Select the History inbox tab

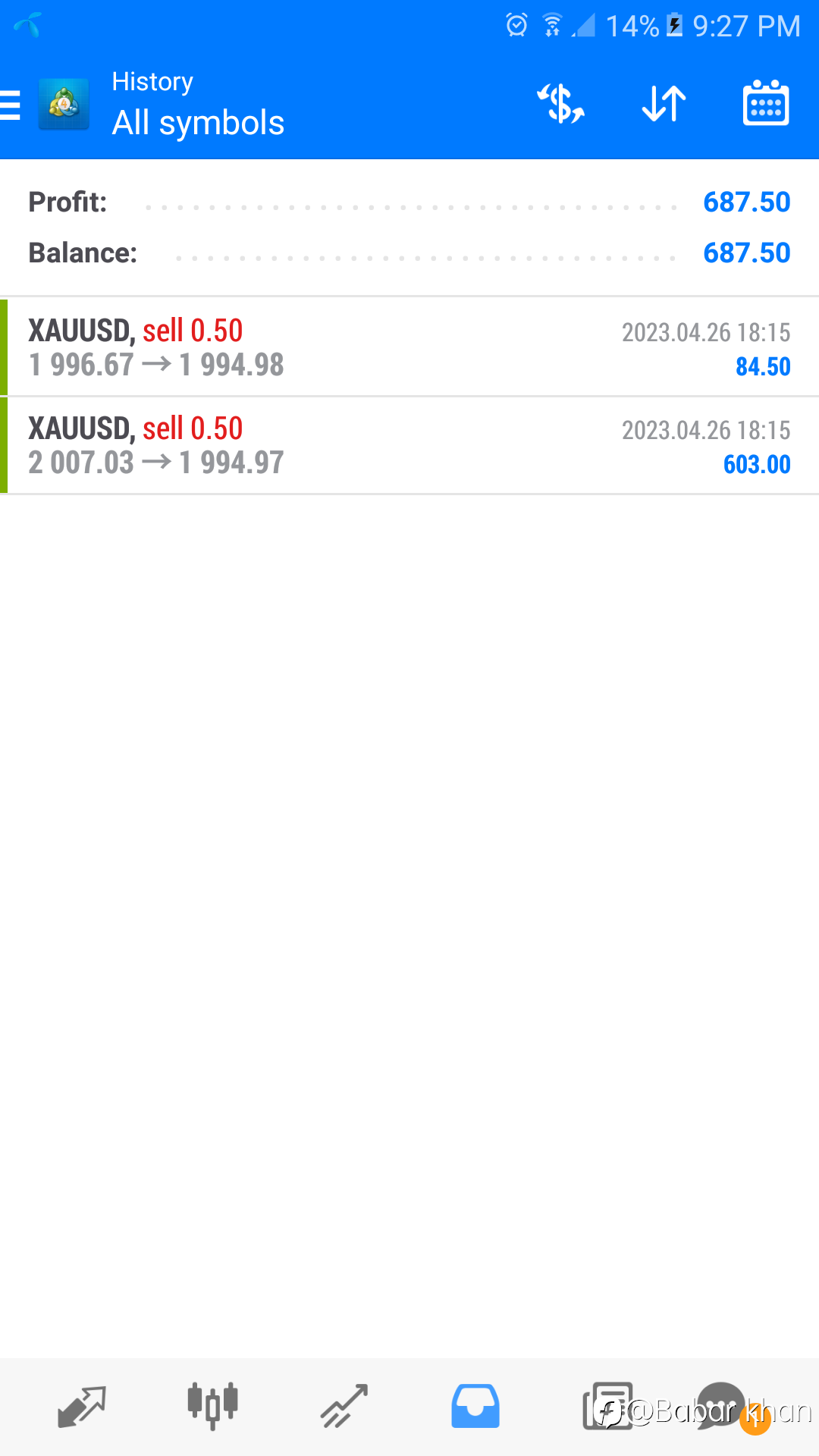[x=475, y=1406]
